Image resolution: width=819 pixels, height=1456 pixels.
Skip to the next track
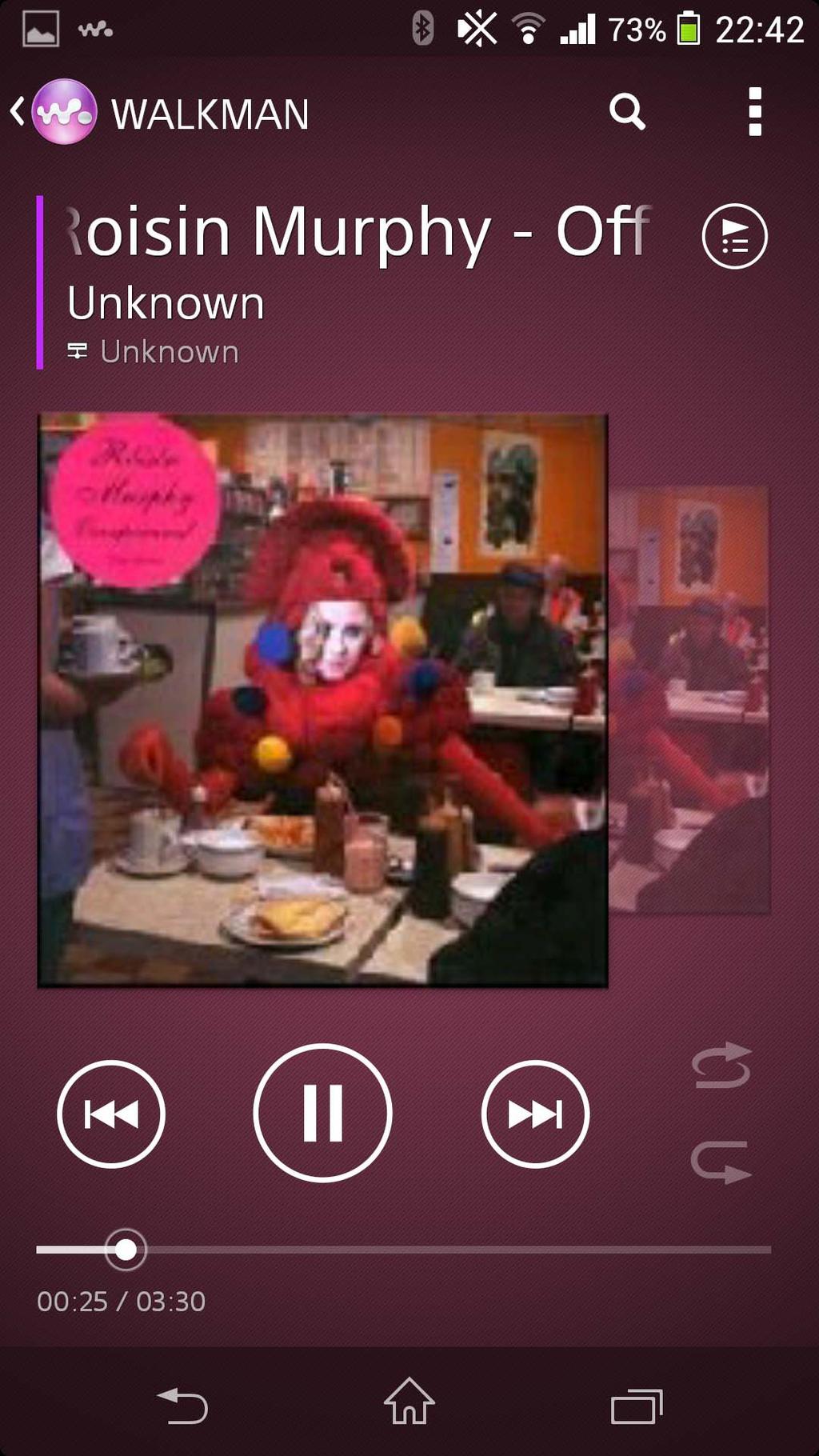click(535, 1114)
